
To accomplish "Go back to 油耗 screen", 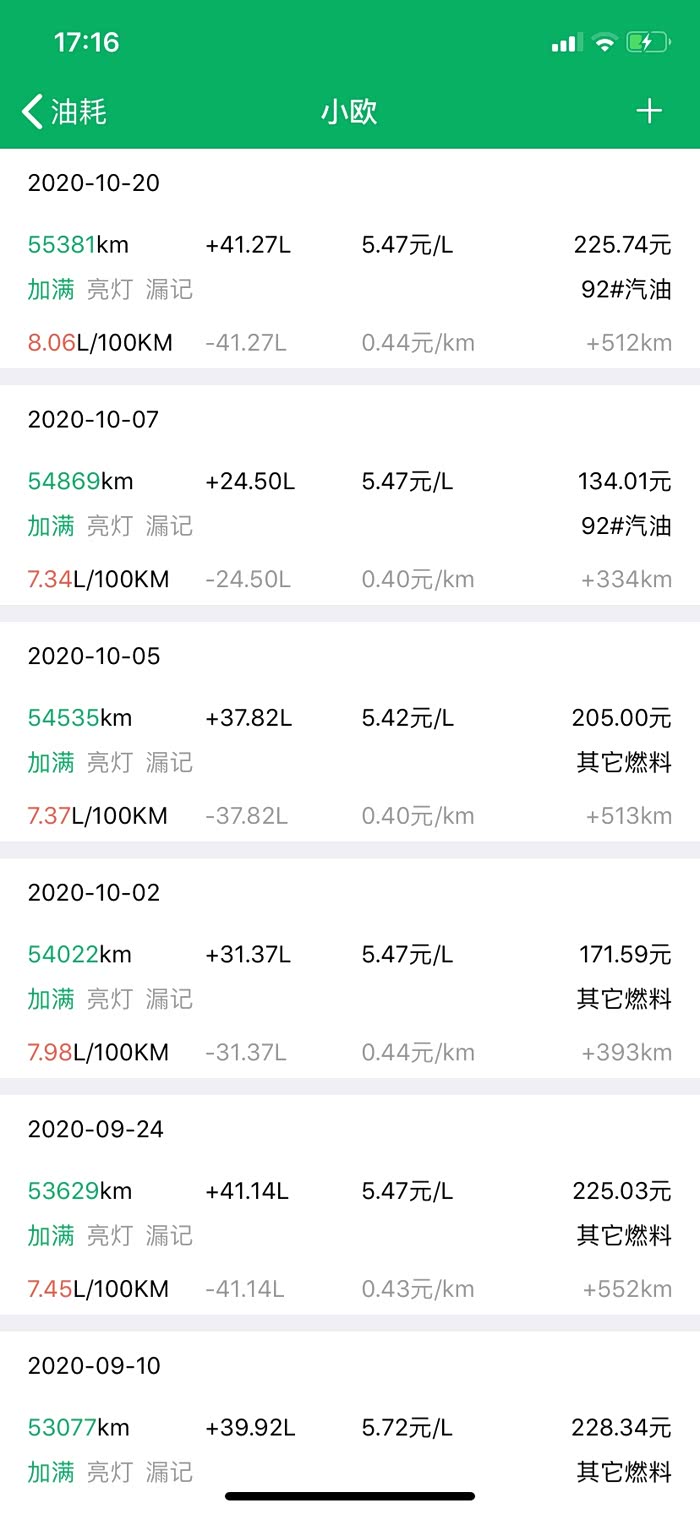I will point(64,111).
